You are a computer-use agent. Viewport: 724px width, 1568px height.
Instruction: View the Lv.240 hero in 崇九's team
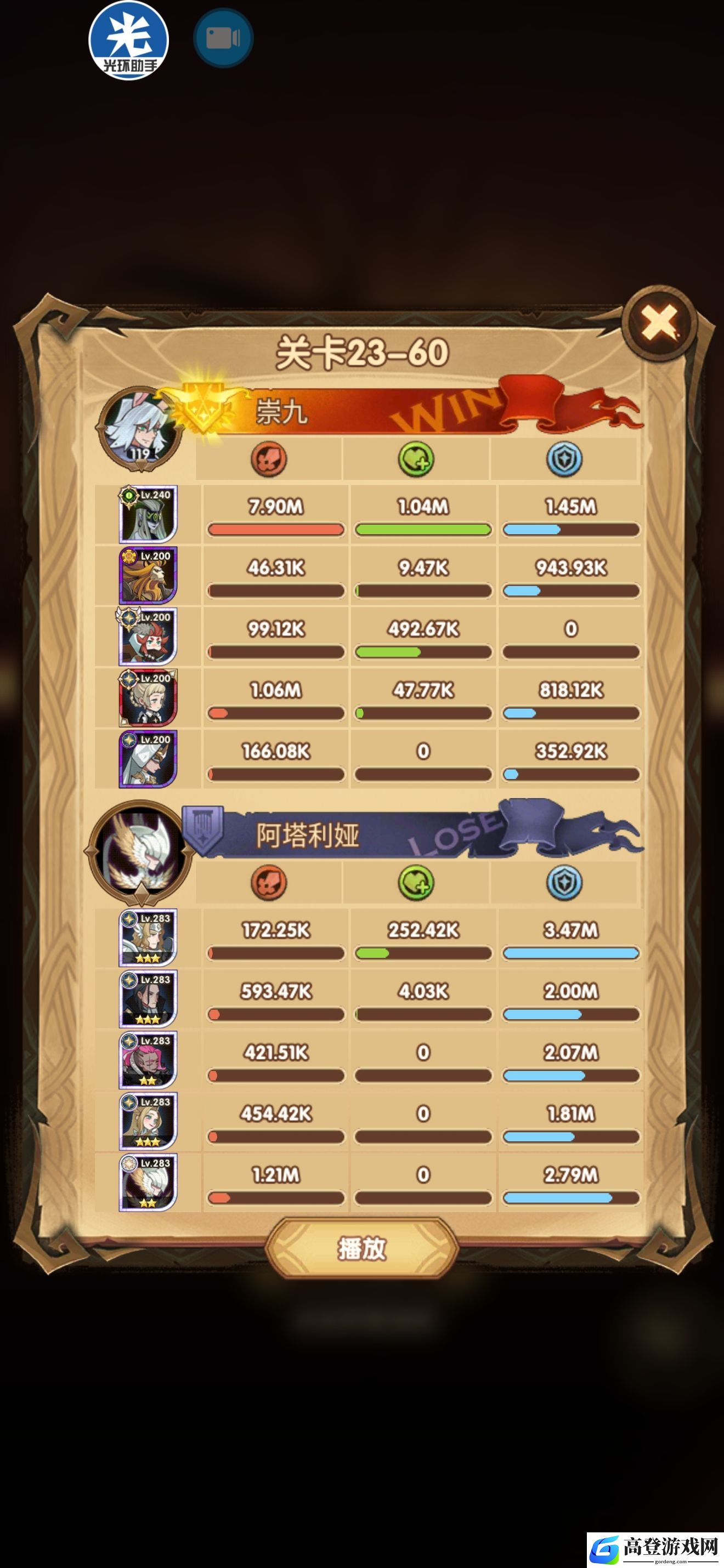click(148, 514)
